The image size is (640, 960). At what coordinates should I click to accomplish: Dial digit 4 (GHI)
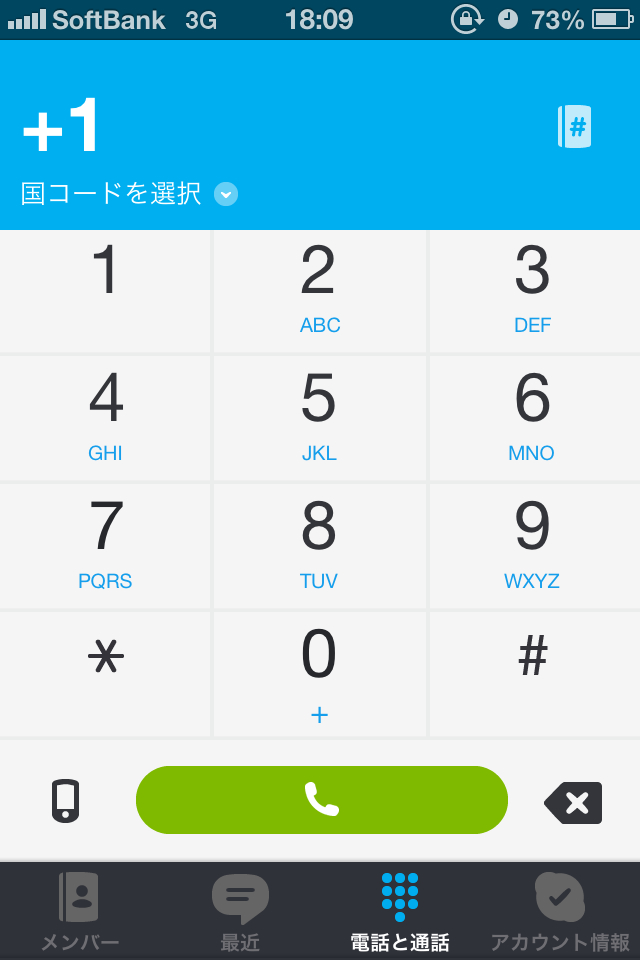pos(105,419)
